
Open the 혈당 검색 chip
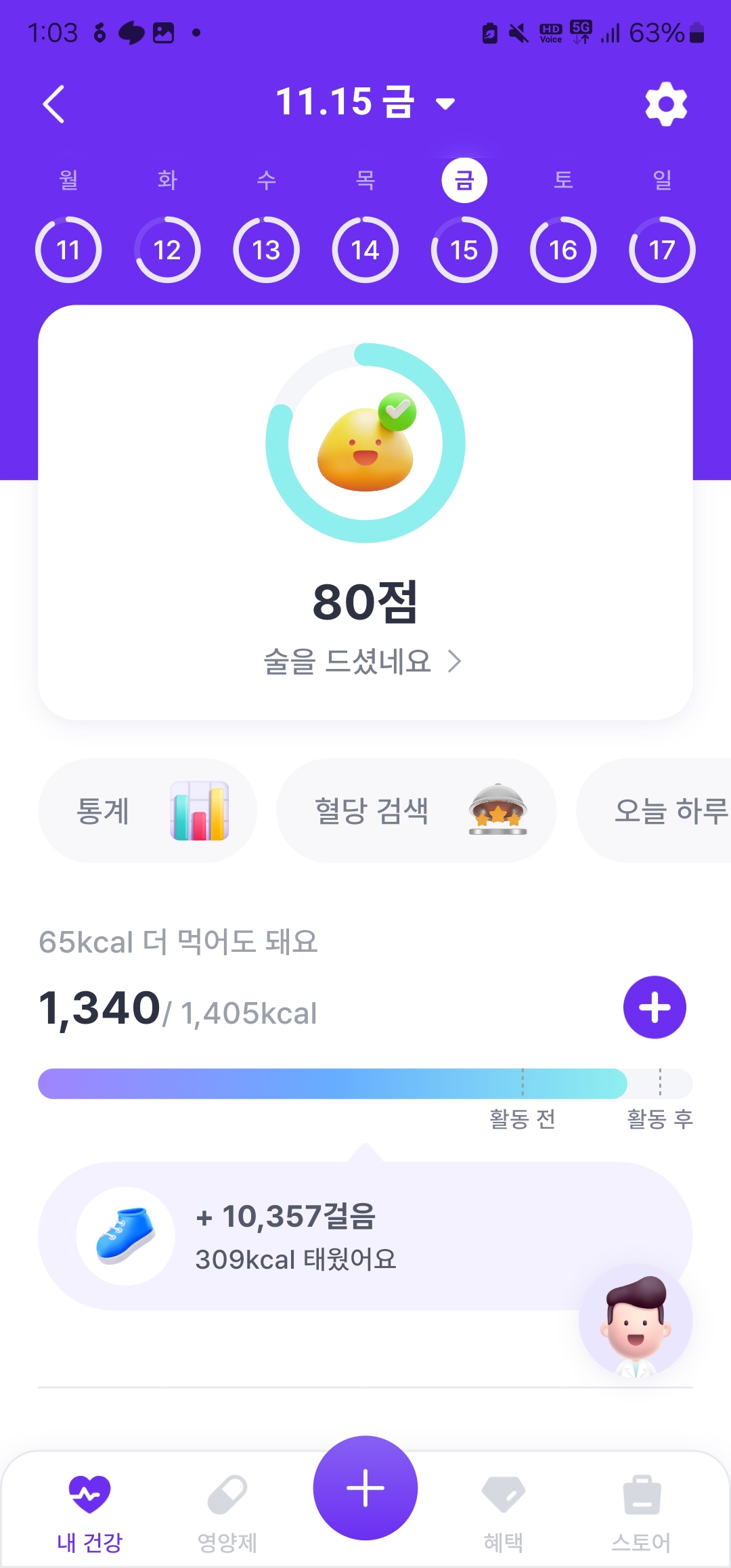(x=416, y=810)
